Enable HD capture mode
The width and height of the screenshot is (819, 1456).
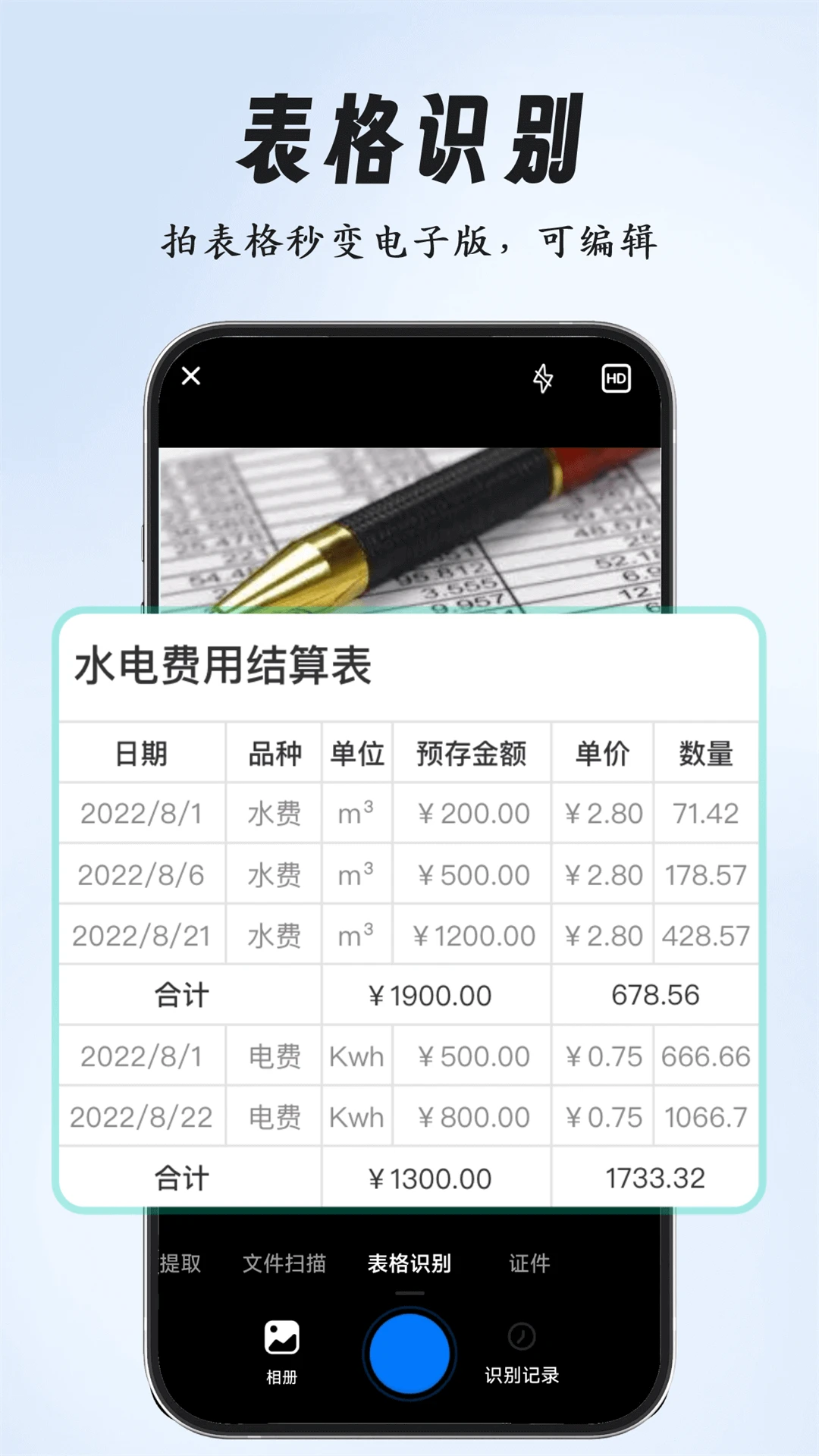tap(617, 378)
